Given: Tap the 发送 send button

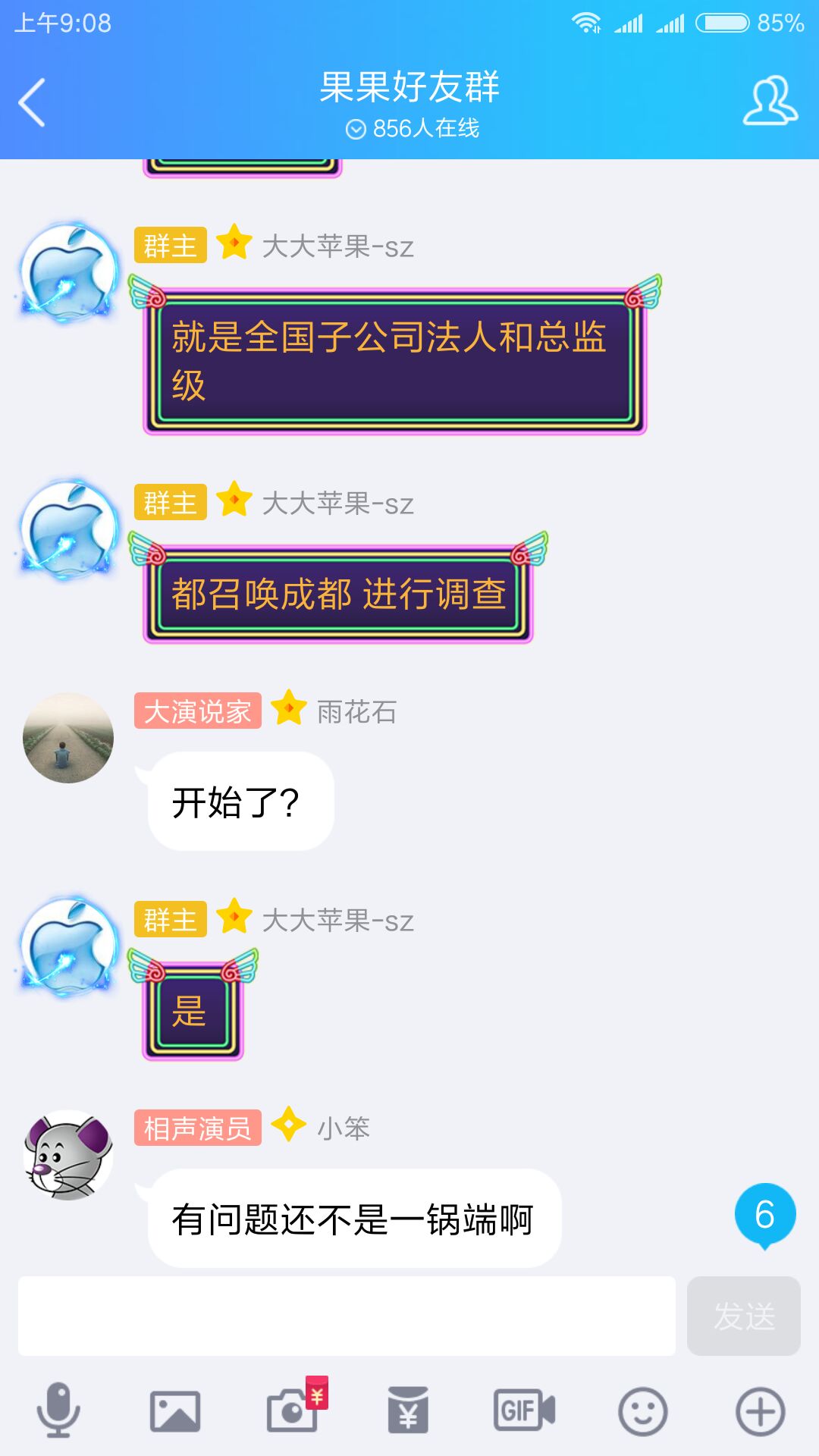Looking at the screenshot, I should [743, 1316].
